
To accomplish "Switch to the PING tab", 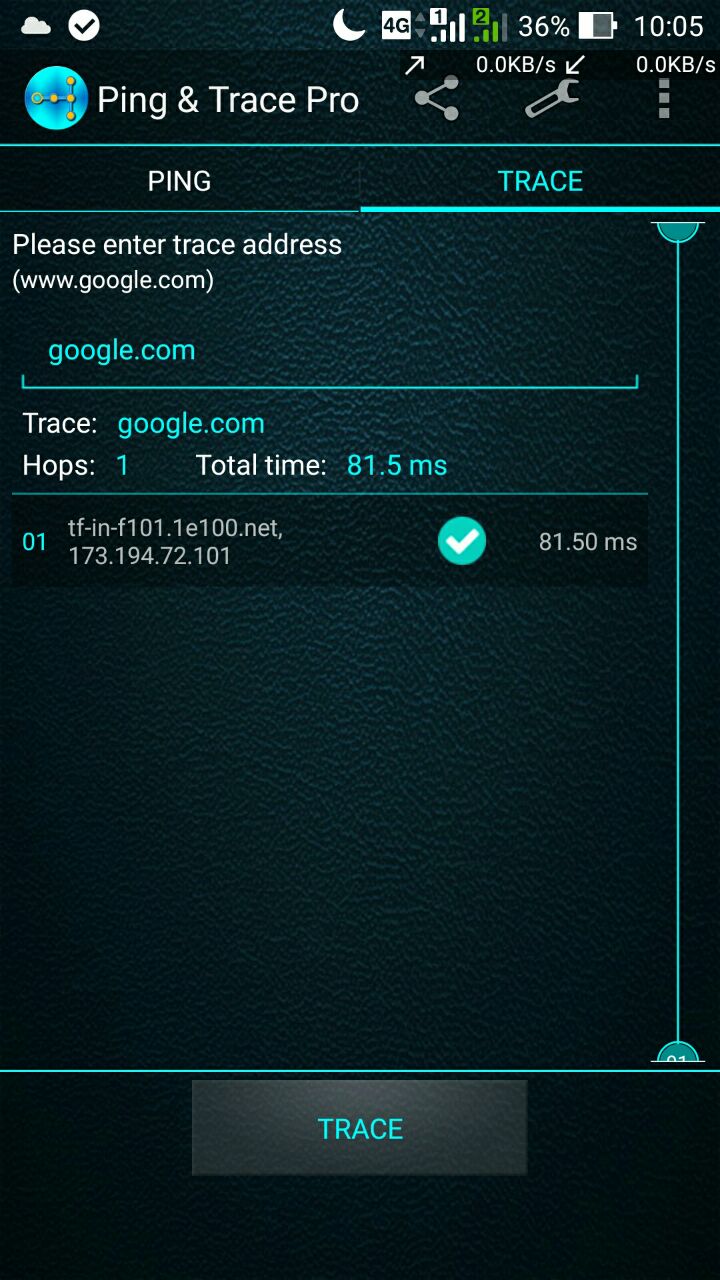I will pyautogui.click(x=180, y=181).
